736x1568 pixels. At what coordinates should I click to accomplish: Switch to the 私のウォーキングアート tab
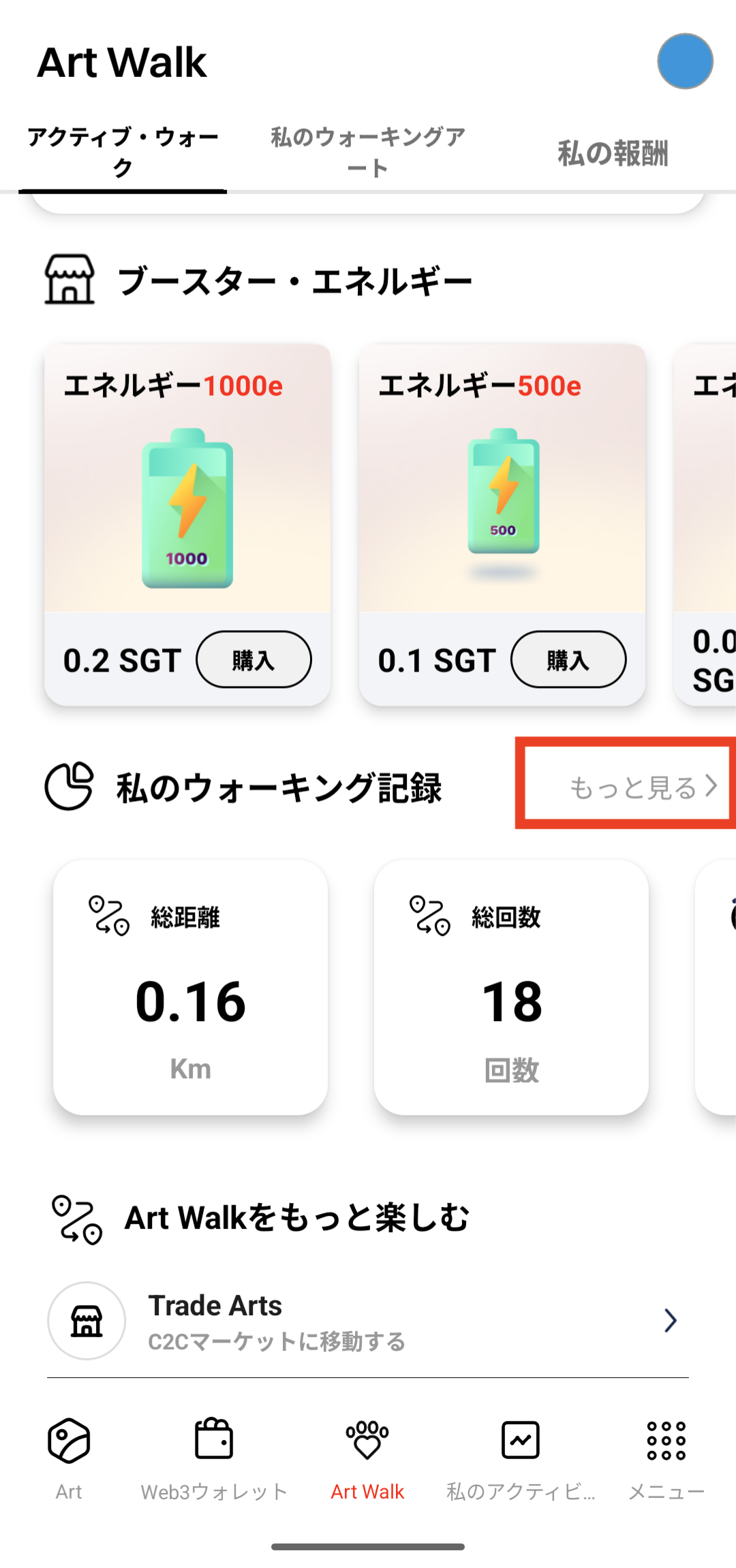click(368, 152)
